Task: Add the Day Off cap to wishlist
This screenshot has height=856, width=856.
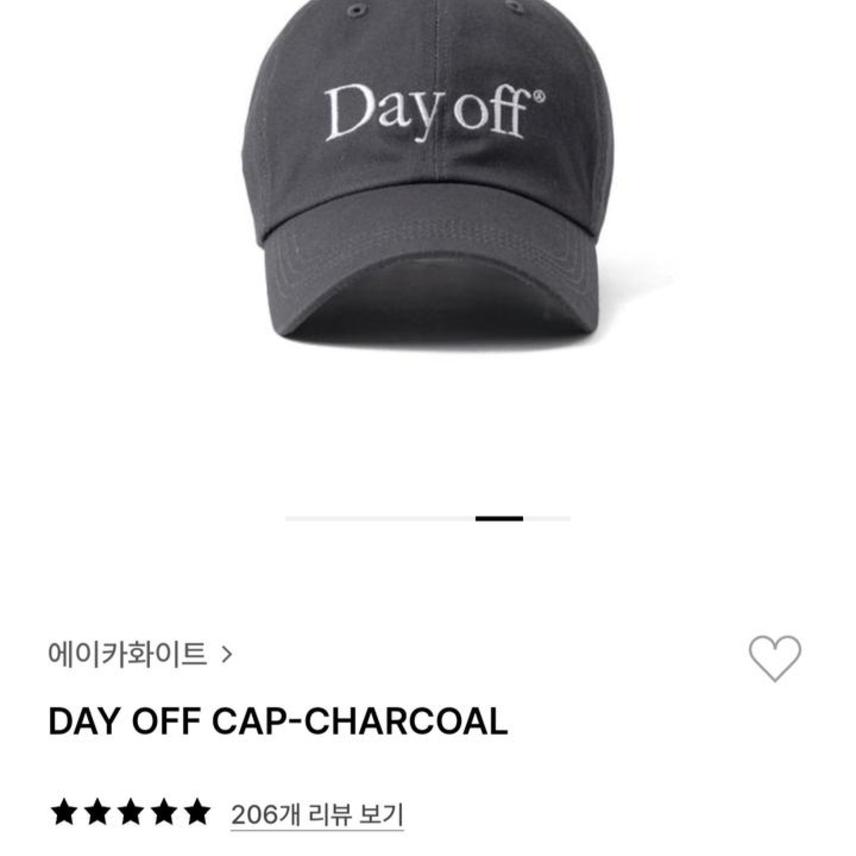Action: (x=775, y=658)
